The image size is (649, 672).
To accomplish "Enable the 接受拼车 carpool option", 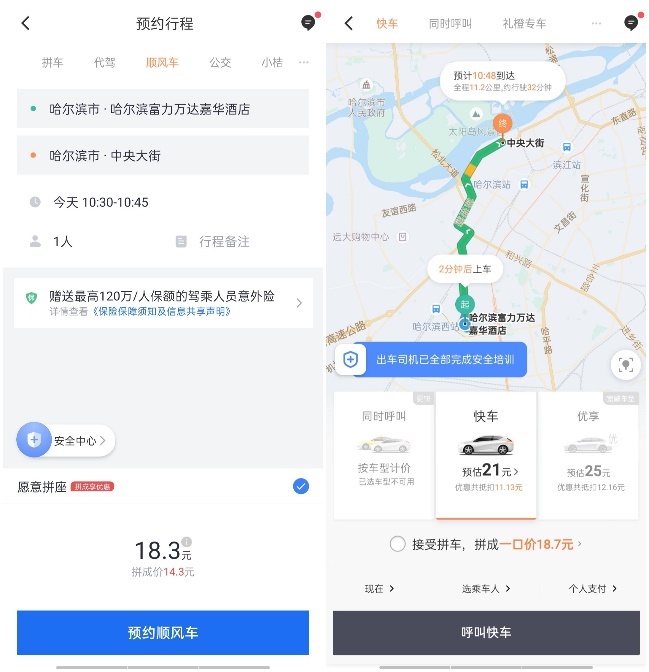I will pyautogui.click(x=398, y=544).
